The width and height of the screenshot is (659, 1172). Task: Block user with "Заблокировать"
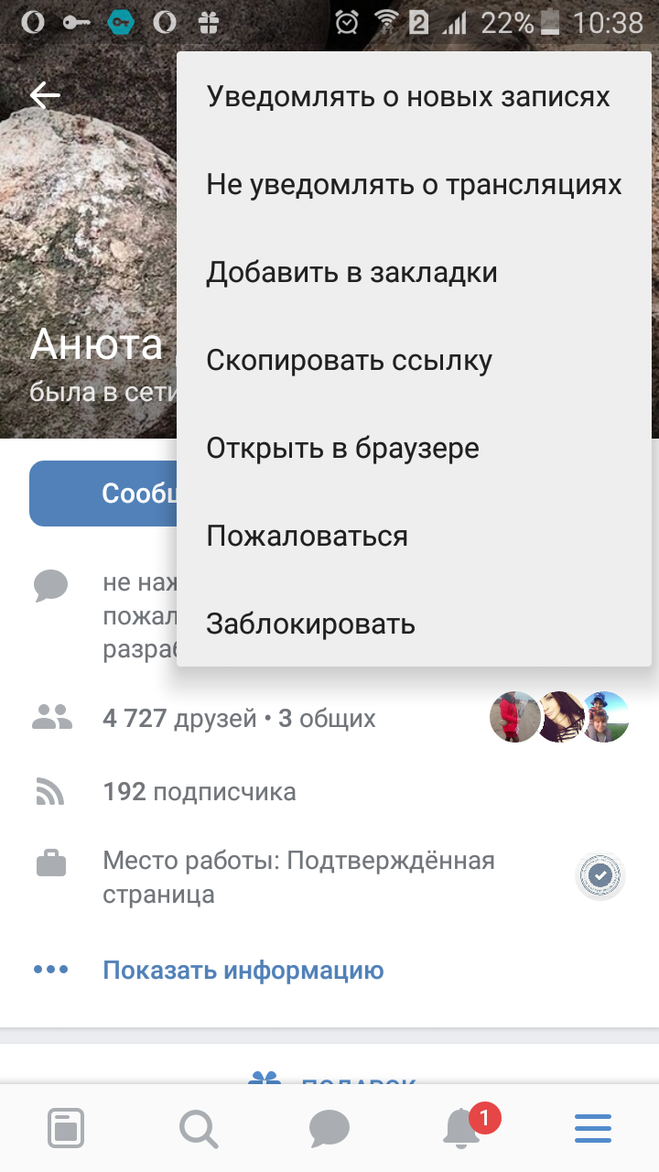click(310, 625)
